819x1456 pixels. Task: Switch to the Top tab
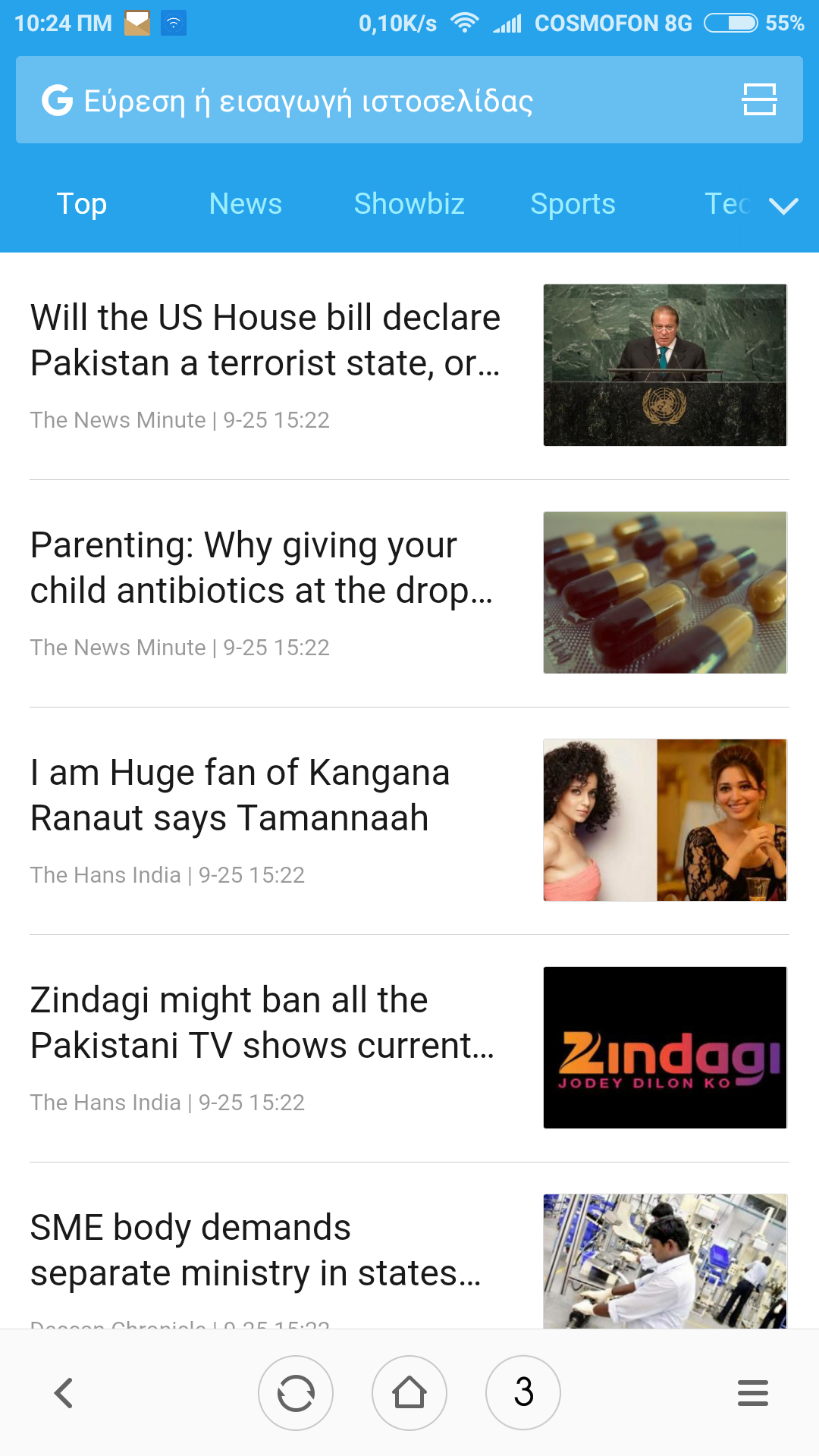click(x=82, y=204)
